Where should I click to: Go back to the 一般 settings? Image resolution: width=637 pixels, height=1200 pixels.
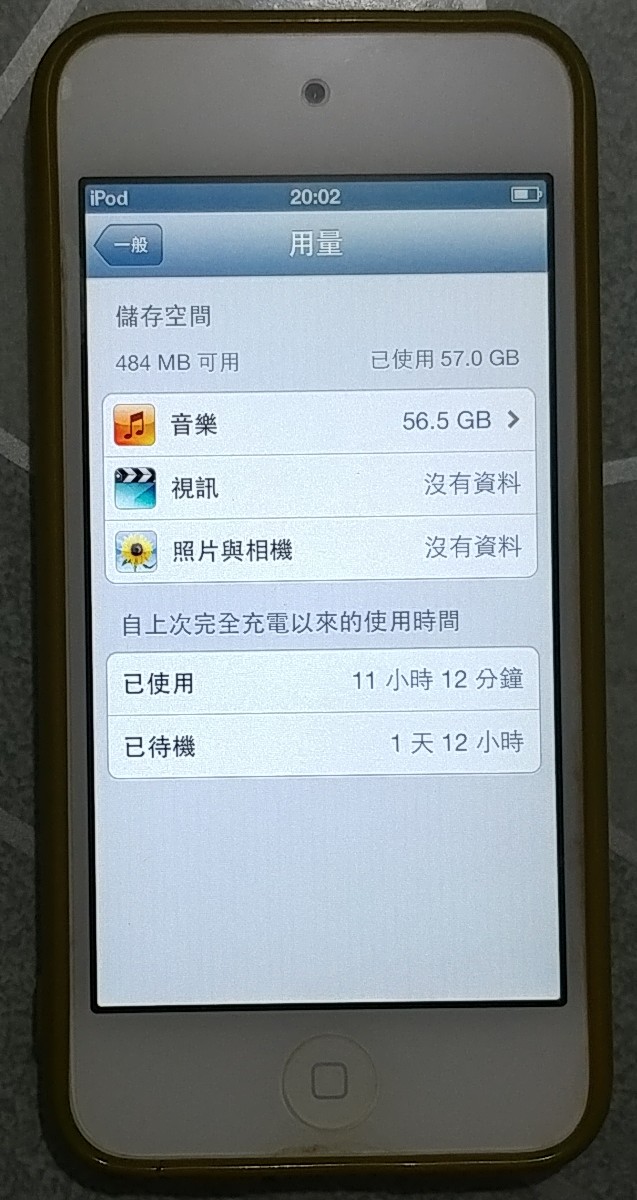(128, 245)
